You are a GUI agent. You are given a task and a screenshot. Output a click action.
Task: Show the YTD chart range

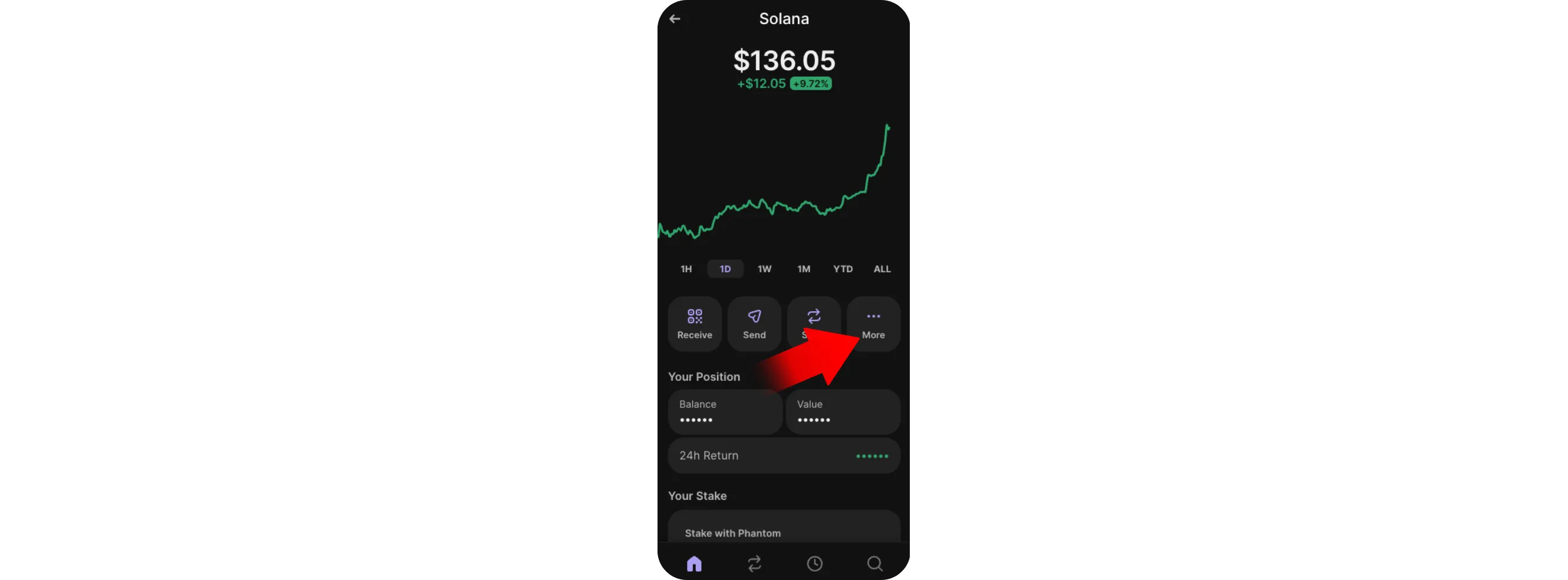coord(843,269)
